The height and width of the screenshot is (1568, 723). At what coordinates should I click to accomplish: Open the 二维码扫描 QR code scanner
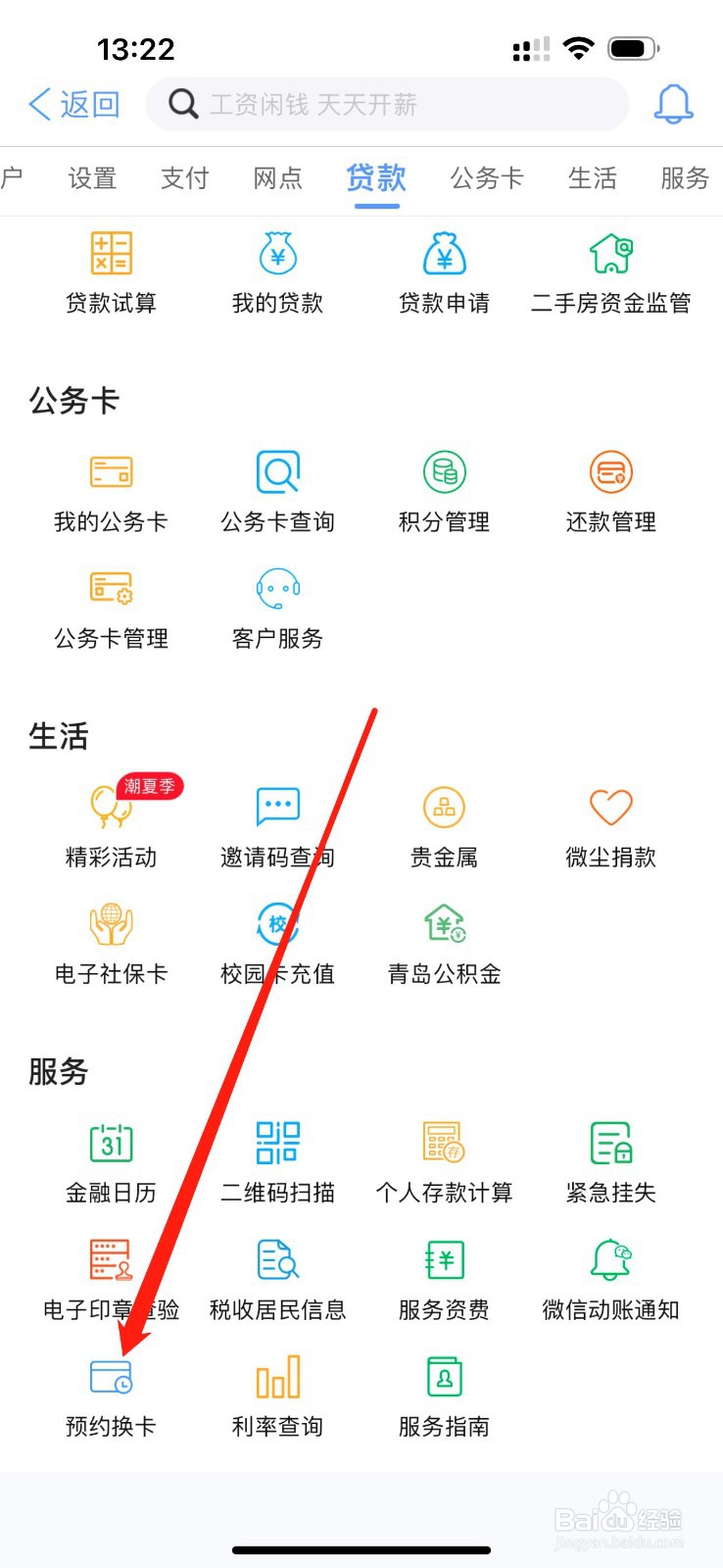276,1161
